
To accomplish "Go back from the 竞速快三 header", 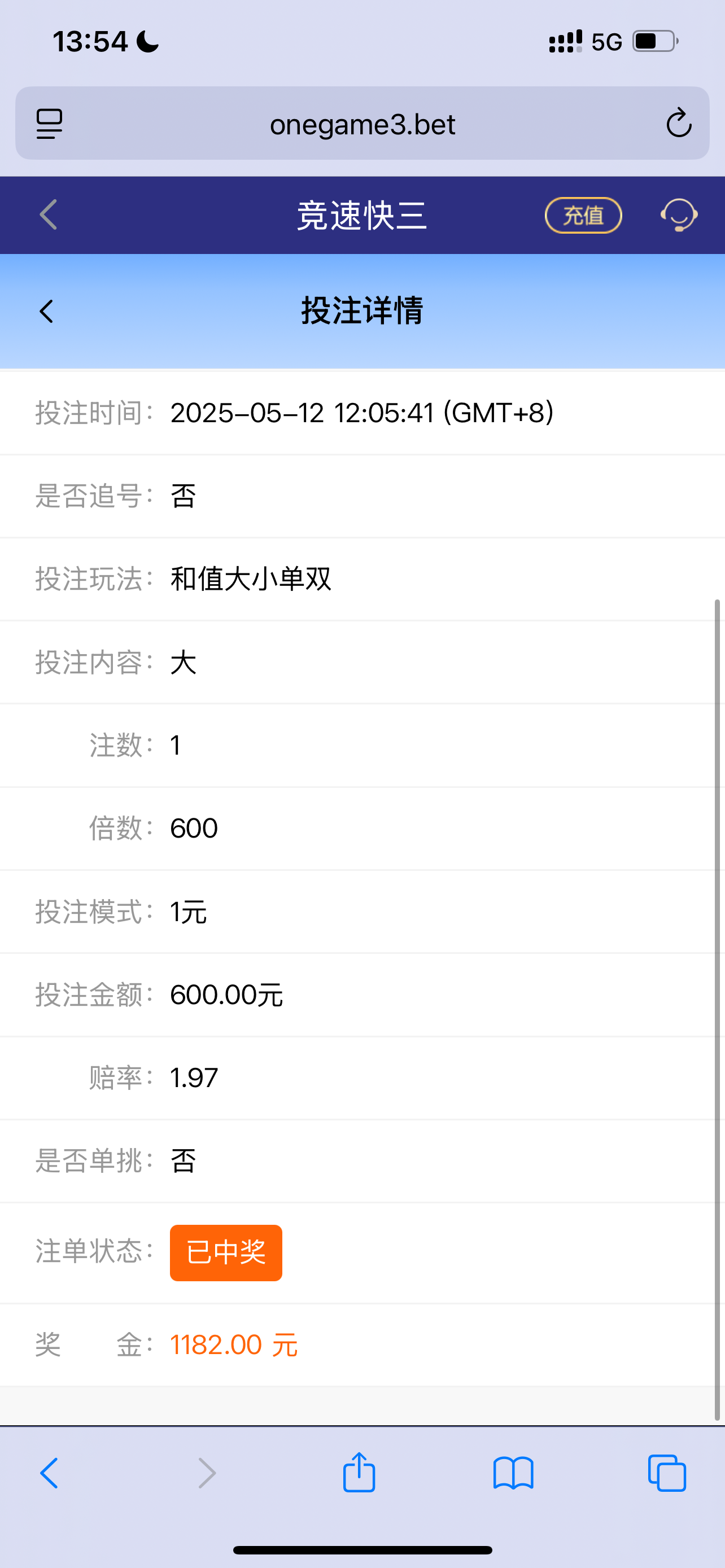I will pyautogui.click(x=48, y=215).
